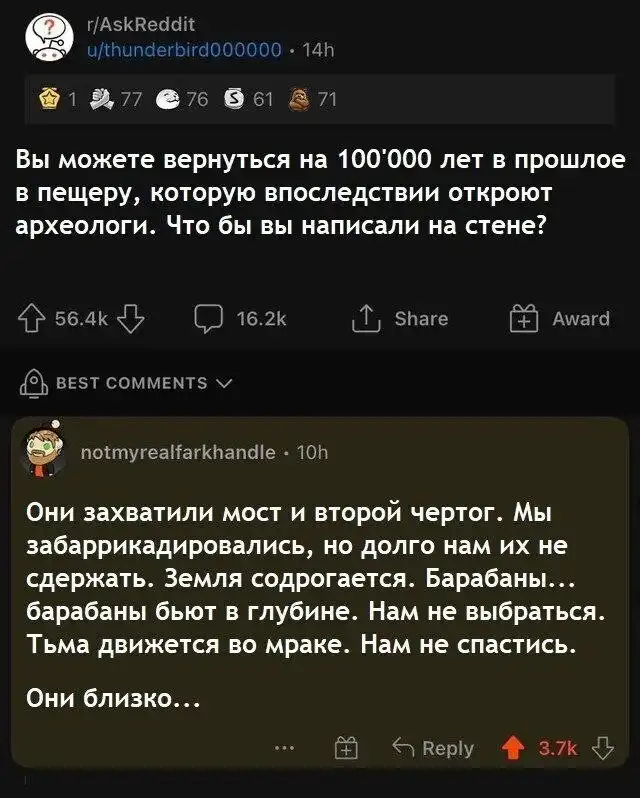Image resolution: width=640 pixels, height=798 pixels.
Task: Open the 16.2k comments of the post
Action: (241, 318)
